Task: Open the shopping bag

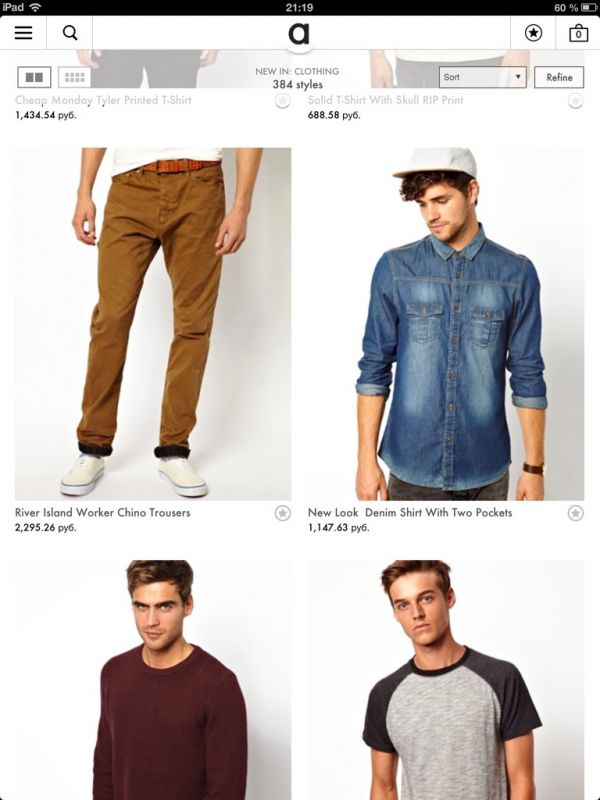Action: (x=578, y=33)
